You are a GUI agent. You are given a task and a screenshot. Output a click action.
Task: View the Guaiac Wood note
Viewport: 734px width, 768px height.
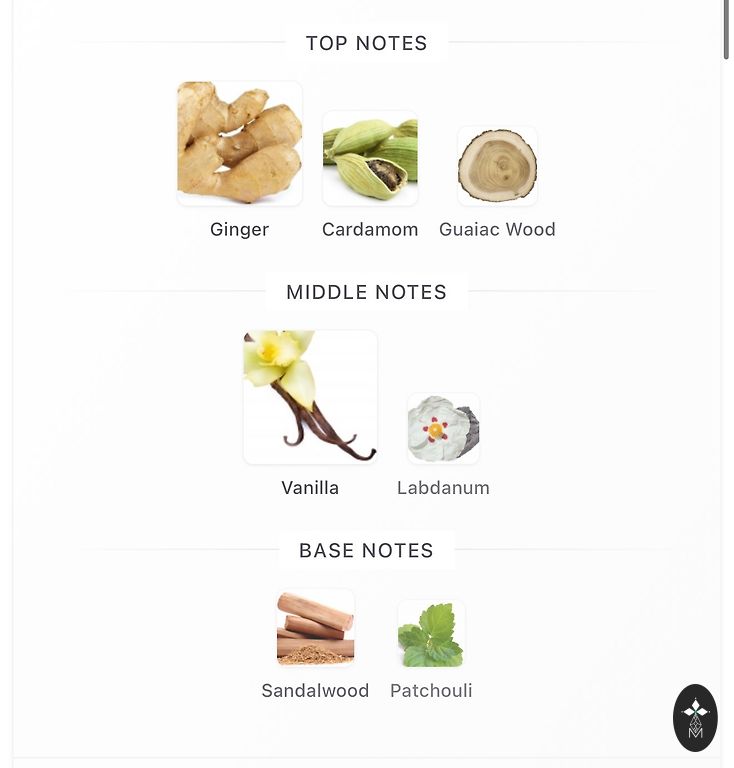tap(497, 167)
